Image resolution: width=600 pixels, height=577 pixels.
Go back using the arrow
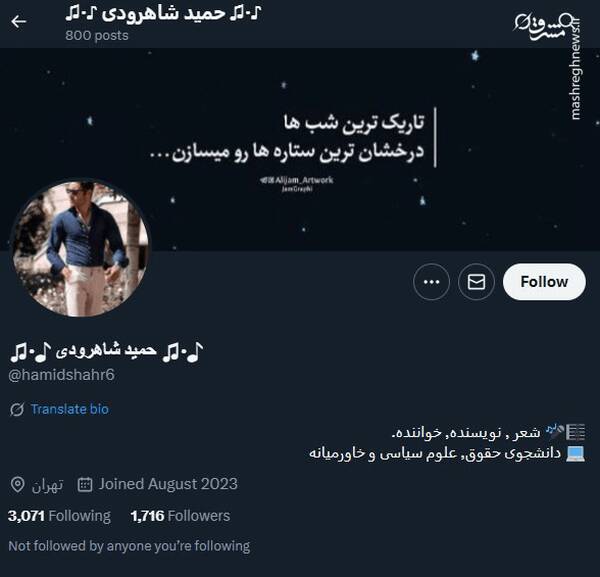click(x=19, y=22)
